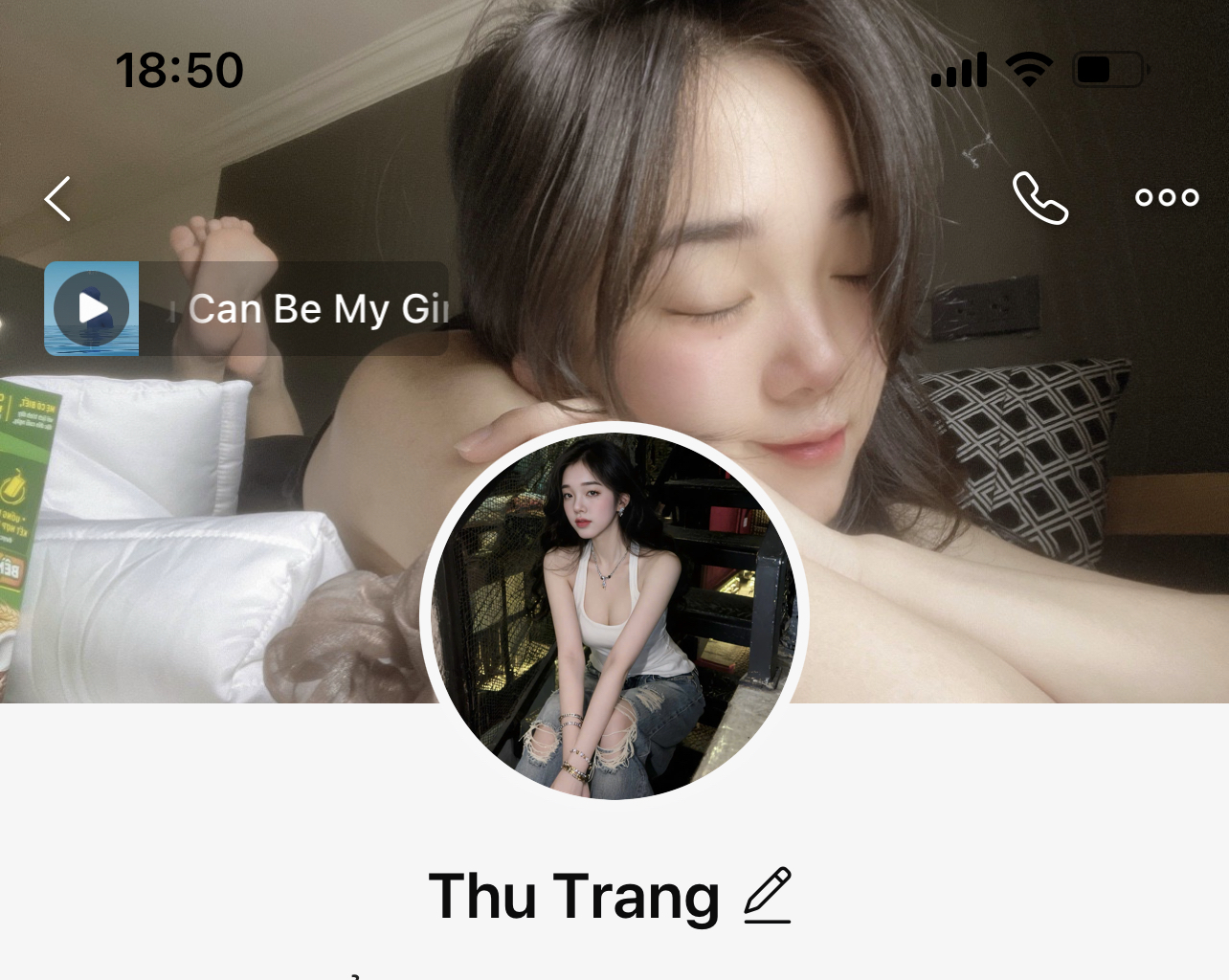Play the profile song Can Be My Girl
Viewport: 1229px width, 980px height.
click(x=92, y=308)
